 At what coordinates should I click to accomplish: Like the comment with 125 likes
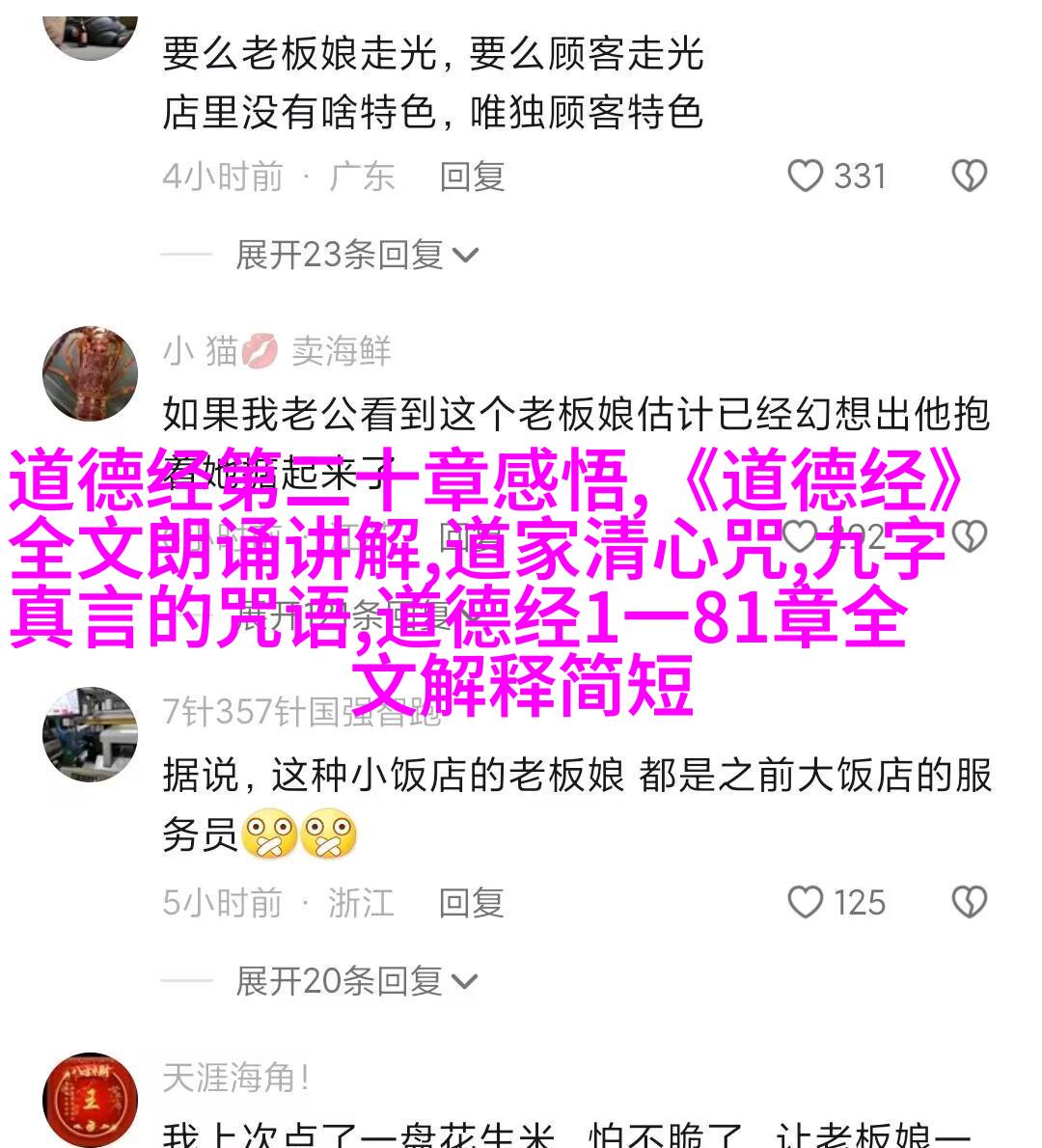[x=805, y=903]
